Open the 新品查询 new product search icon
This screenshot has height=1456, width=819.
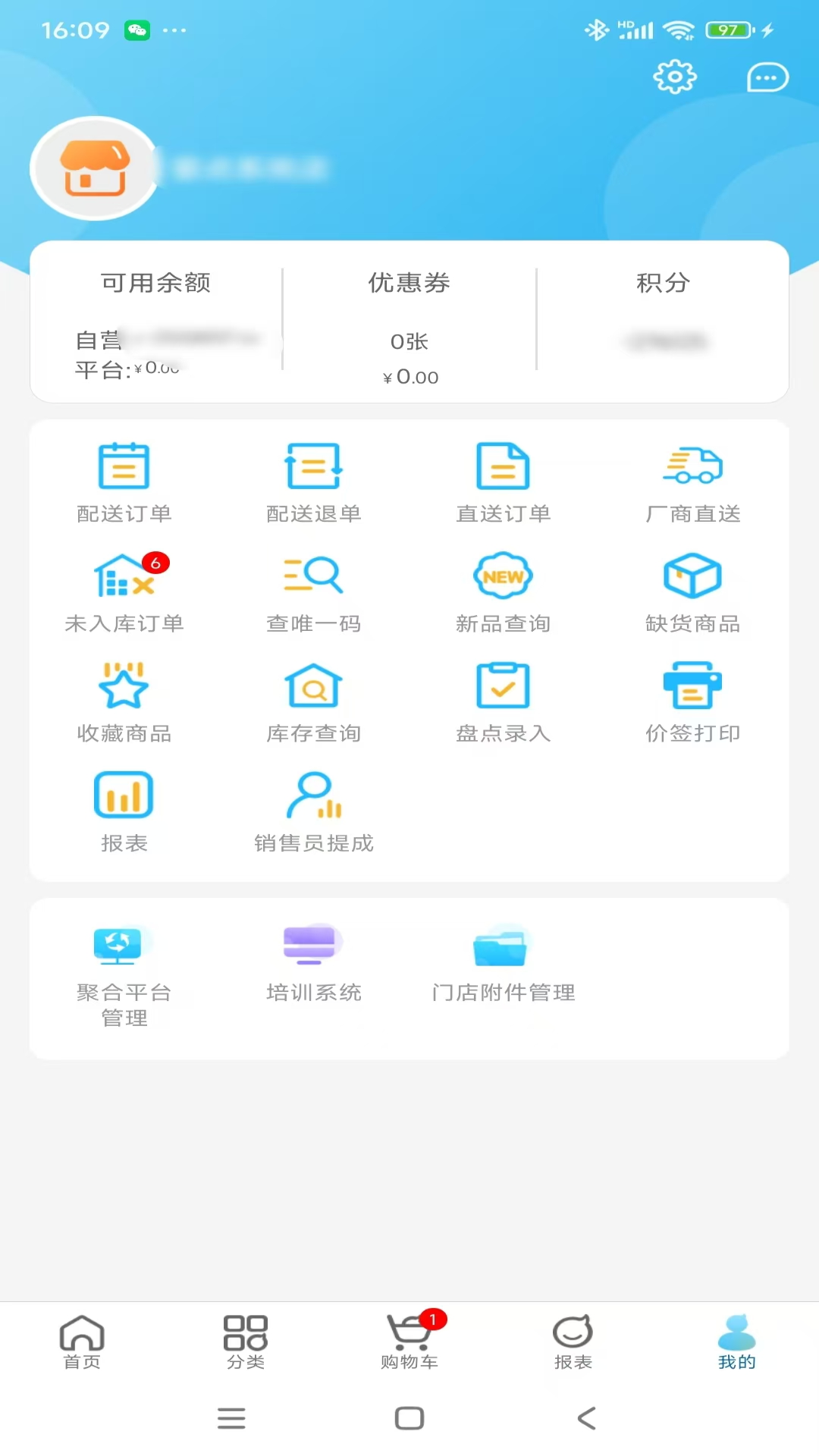(503, 588)
